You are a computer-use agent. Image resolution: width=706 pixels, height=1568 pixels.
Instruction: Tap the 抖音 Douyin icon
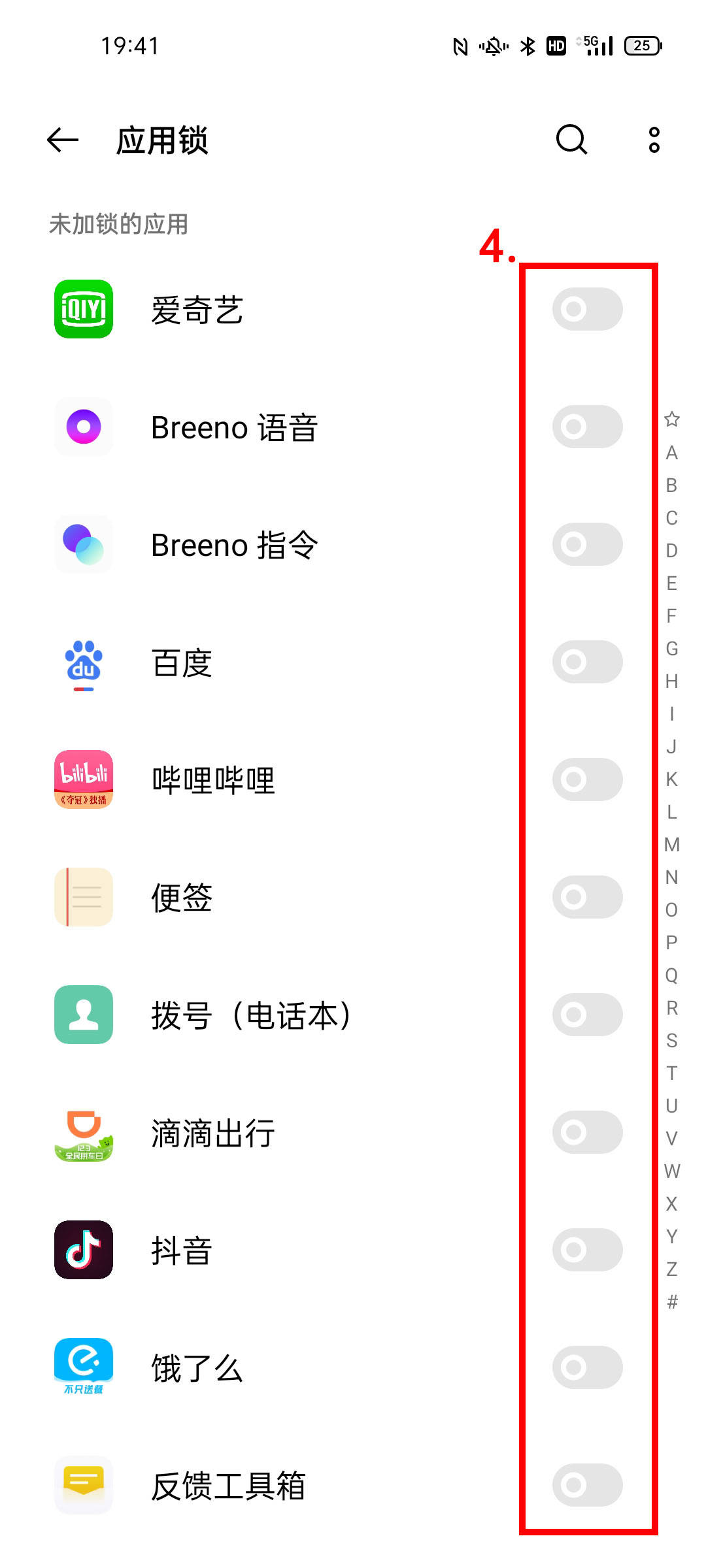[x=83, y=1250]
